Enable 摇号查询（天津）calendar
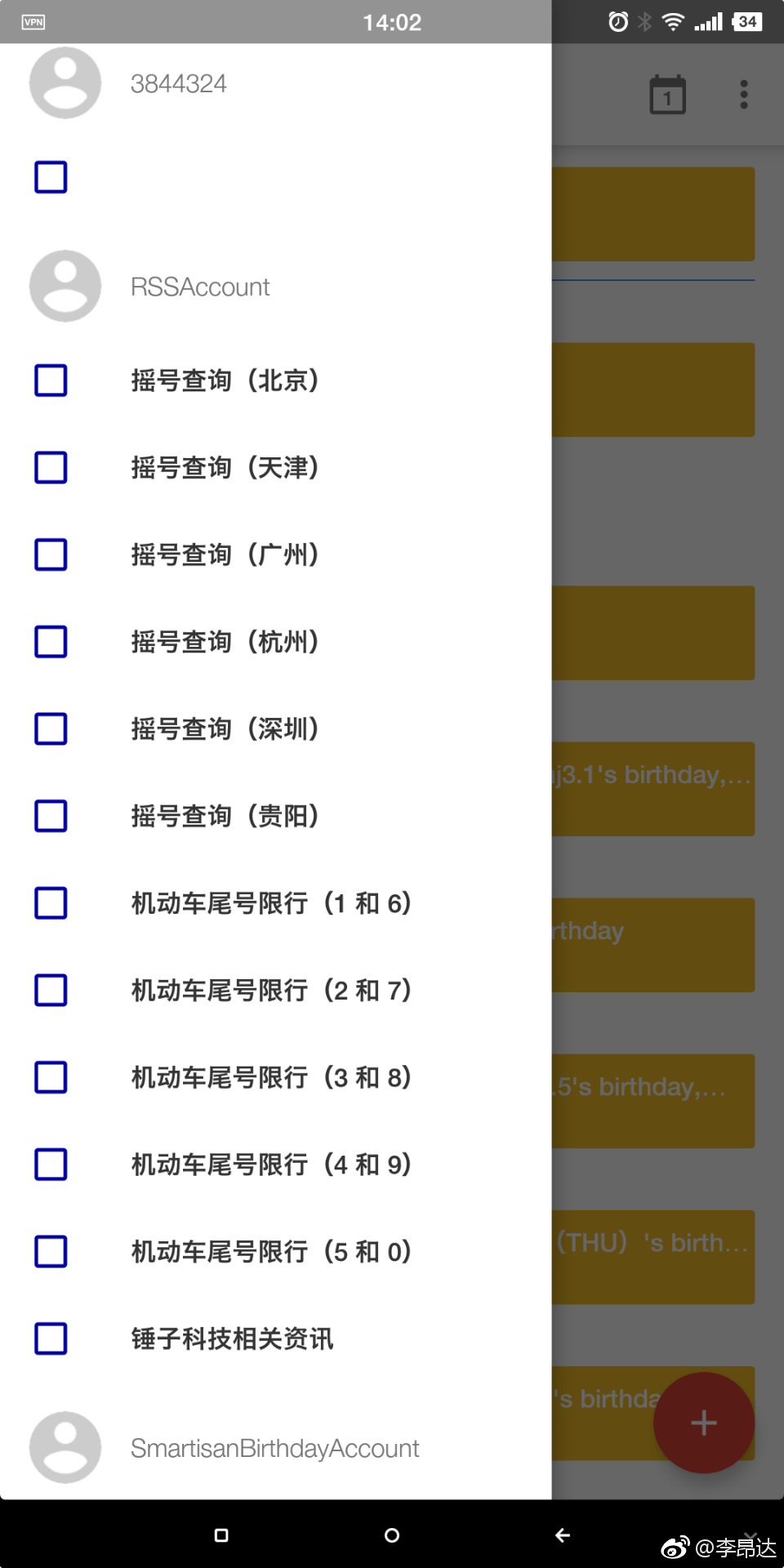784x1568 pixels. click(x=51, y=468)
